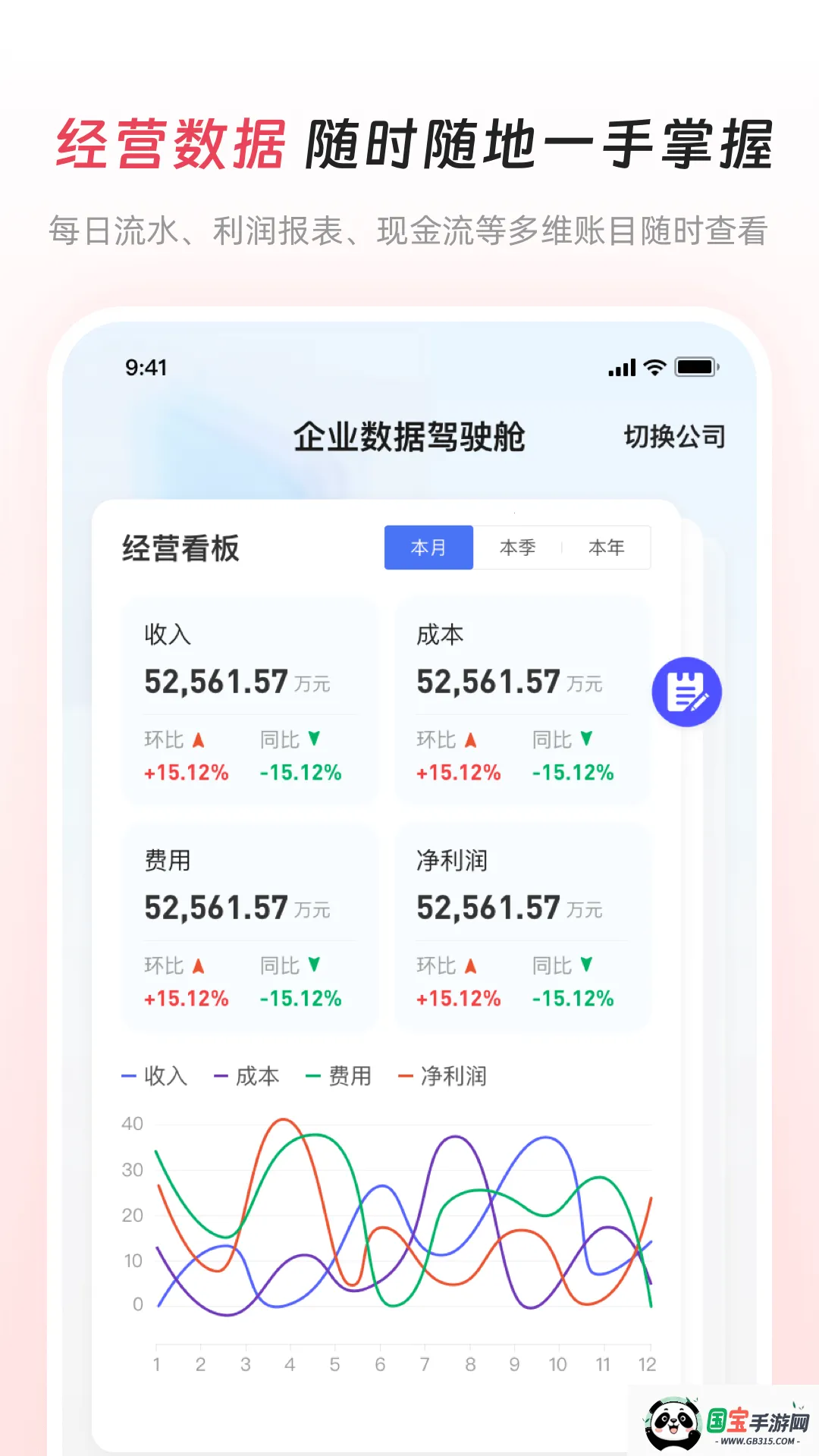Tap the 净利润 amount 52,561.57 万元
This screenshot has height=1456, width=819.
point(510,907)
